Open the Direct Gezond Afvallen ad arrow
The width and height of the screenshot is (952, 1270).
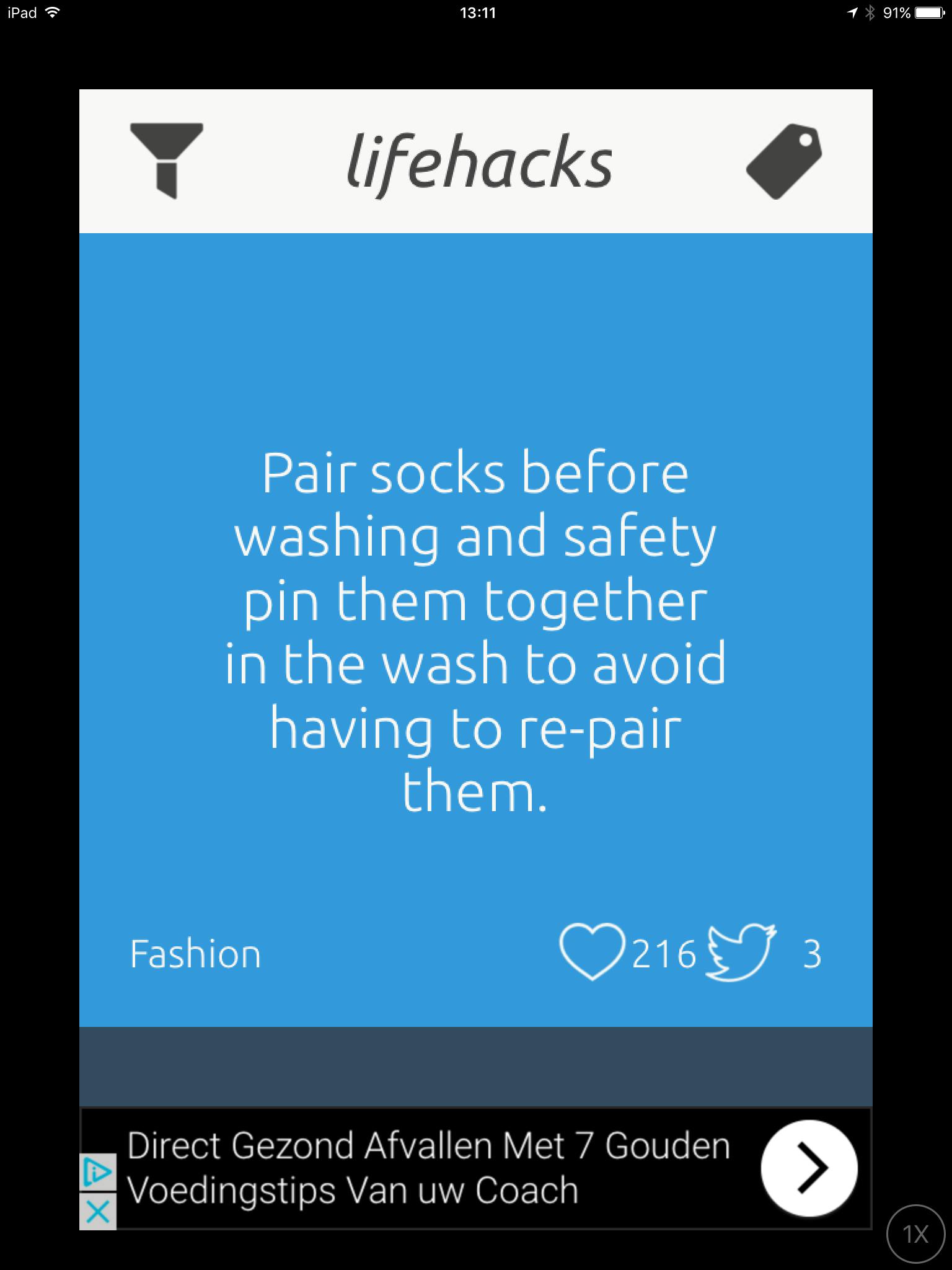tap(809, 1168)
